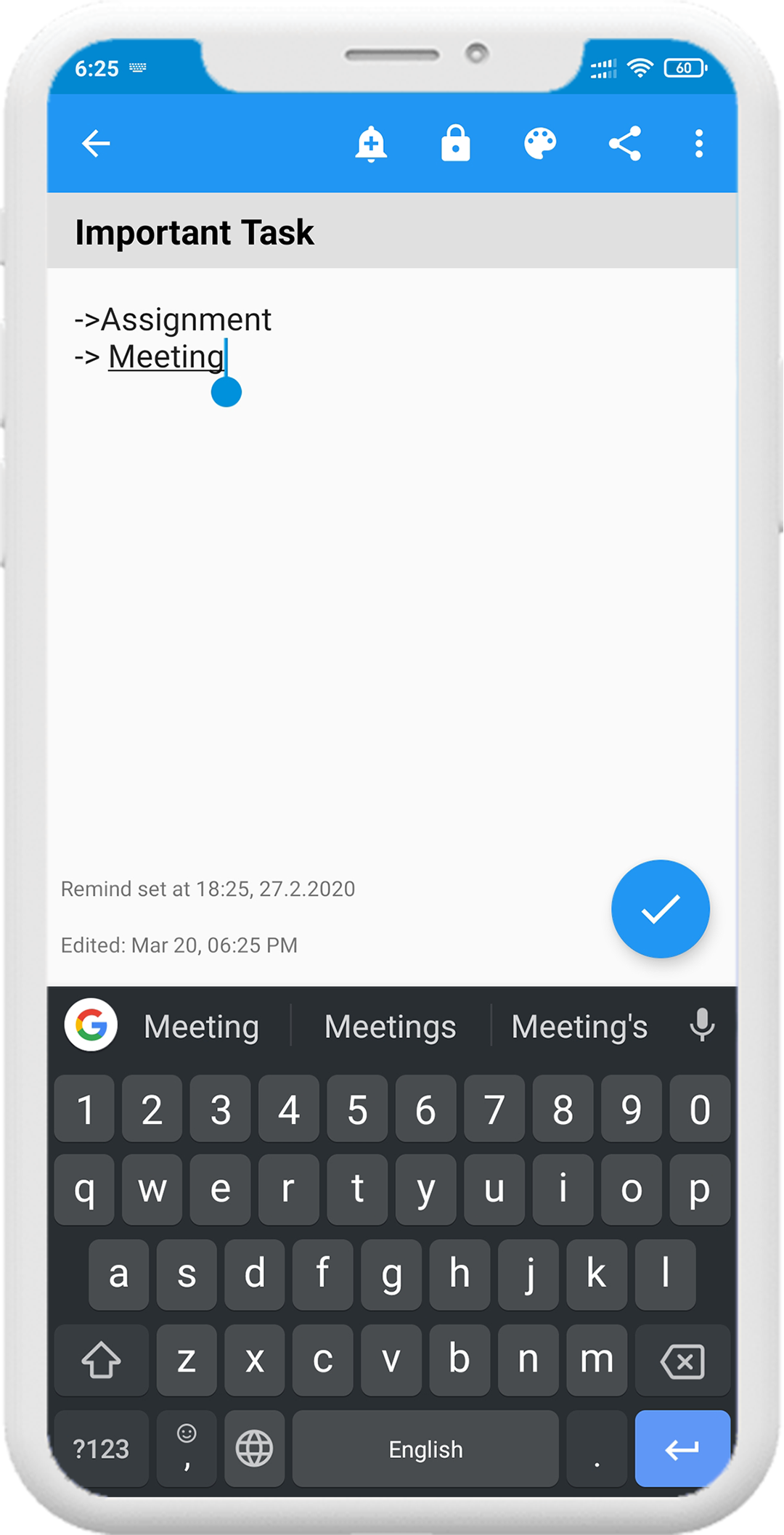The image size is (784, 1535).
Task: Switch keyboard language with the globe key
Action: (254, 1449)
